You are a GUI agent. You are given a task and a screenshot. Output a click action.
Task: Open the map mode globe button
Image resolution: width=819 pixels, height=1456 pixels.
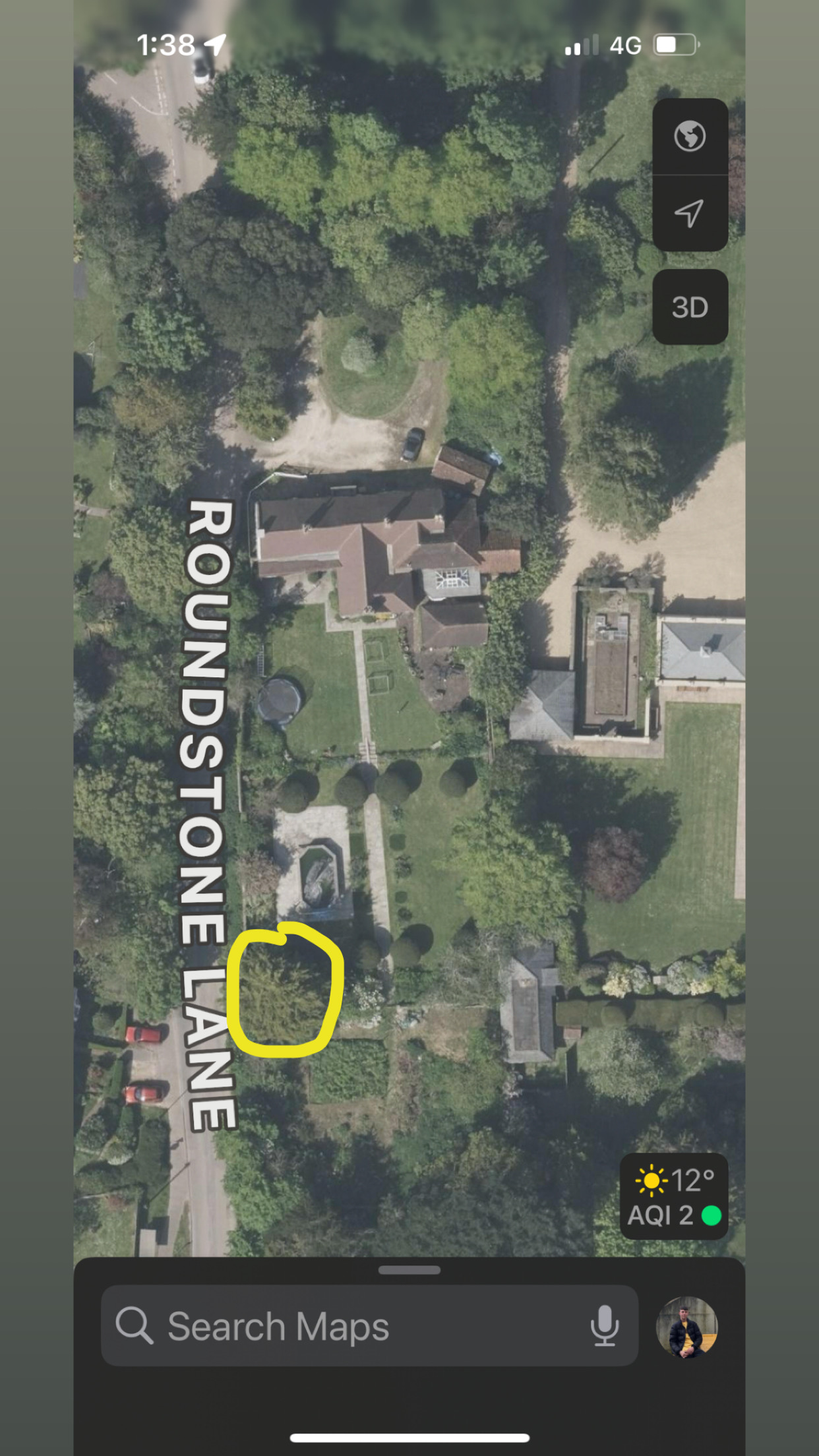click(690, 136)
